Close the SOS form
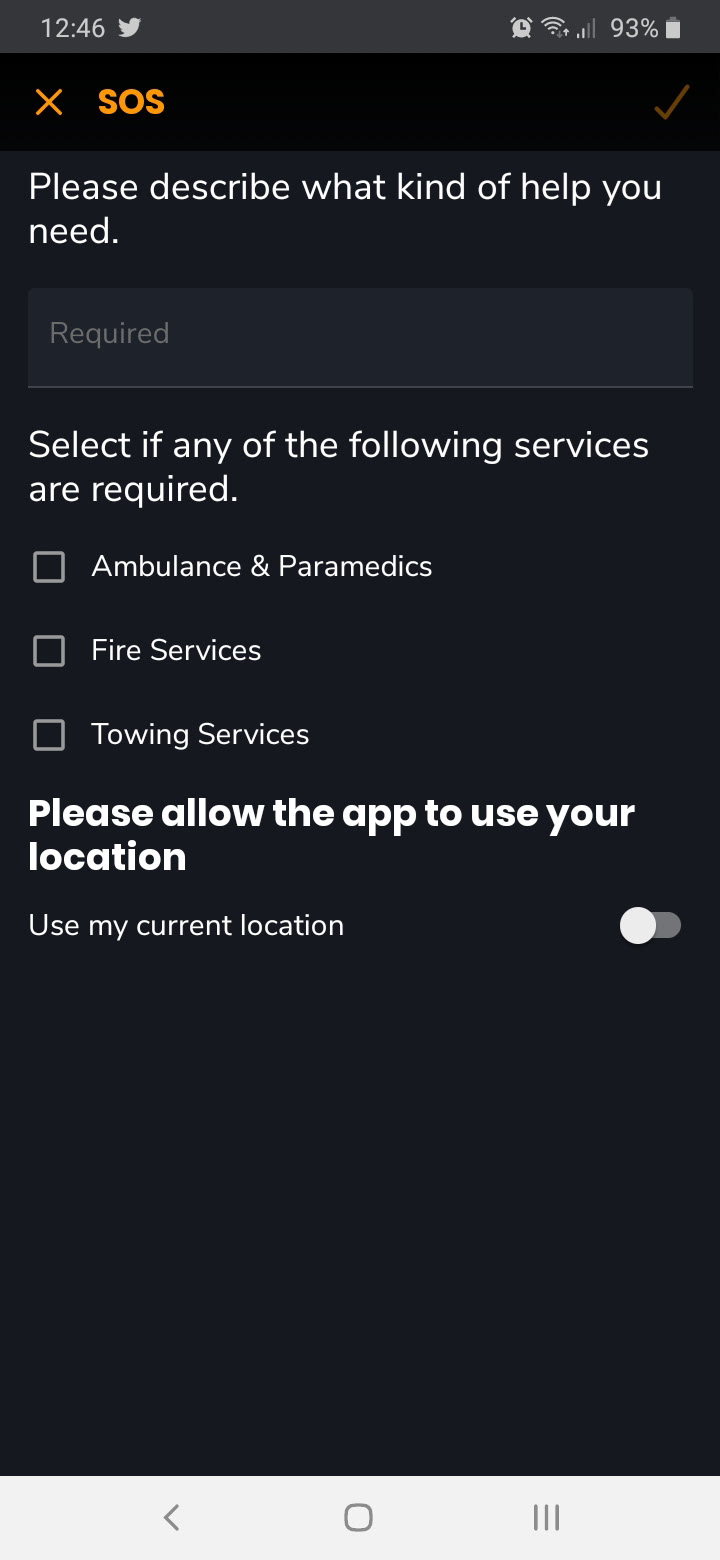The width and height of the screenshot is (720, 1560). click(48, 102)
